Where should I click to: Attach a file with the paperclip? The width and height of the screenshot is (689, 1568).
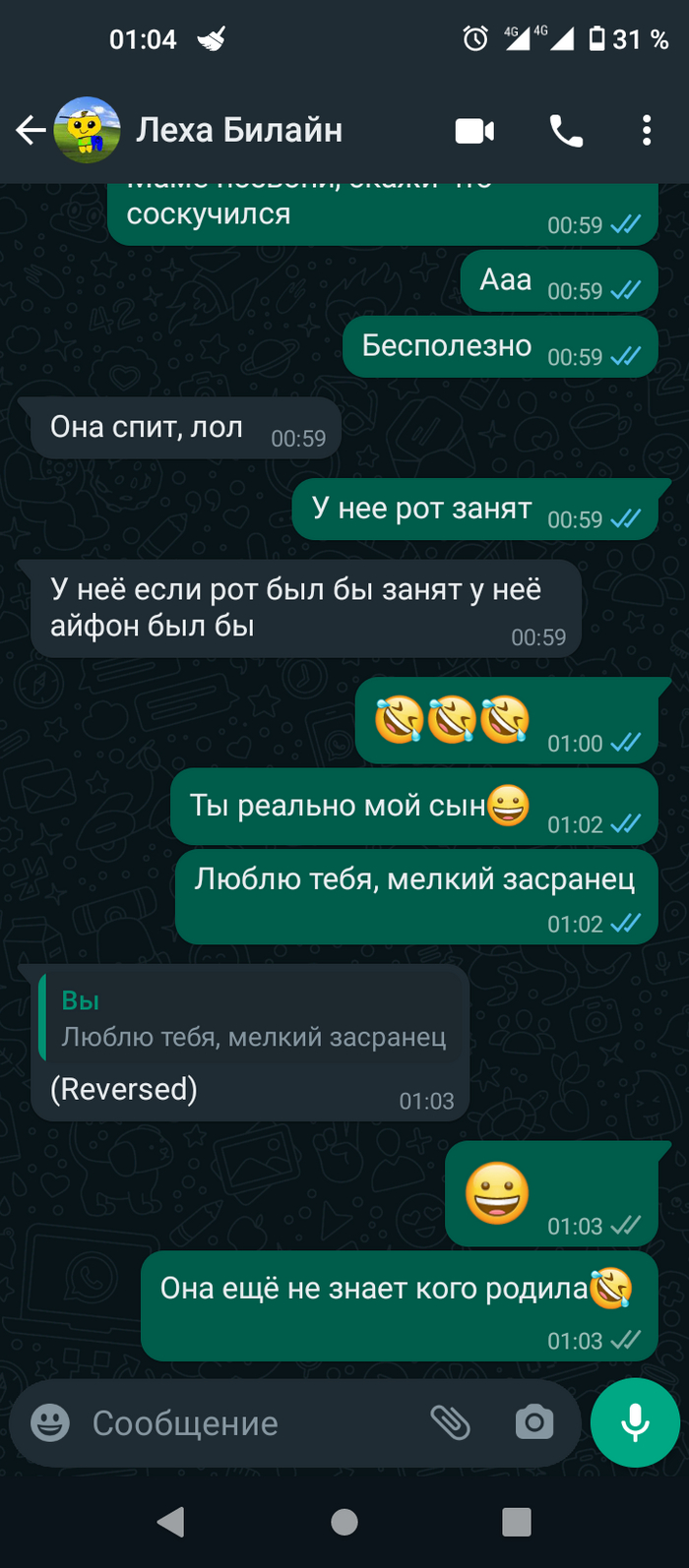pyautogui.click(x=451, y=1422)
